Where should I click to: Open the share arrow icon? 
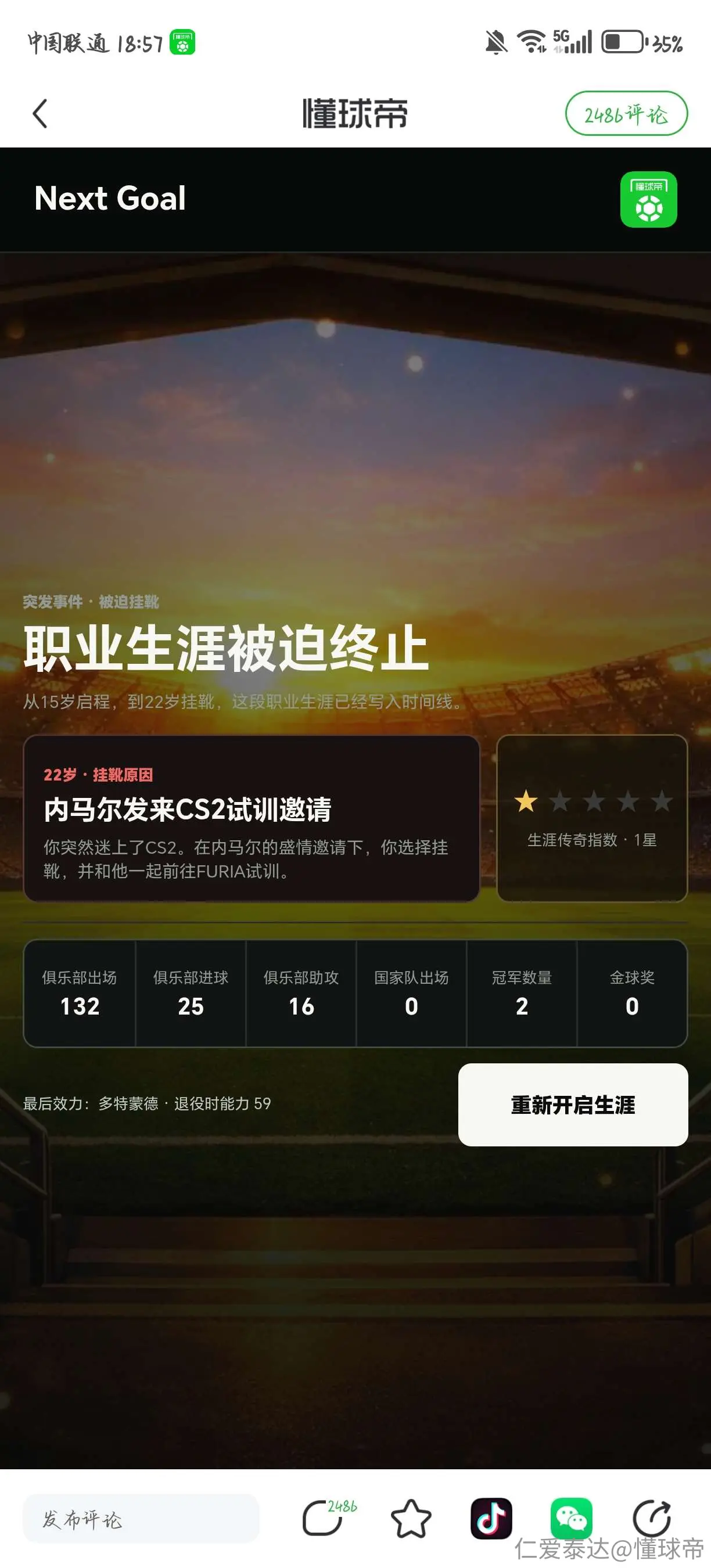point(652,1519)
